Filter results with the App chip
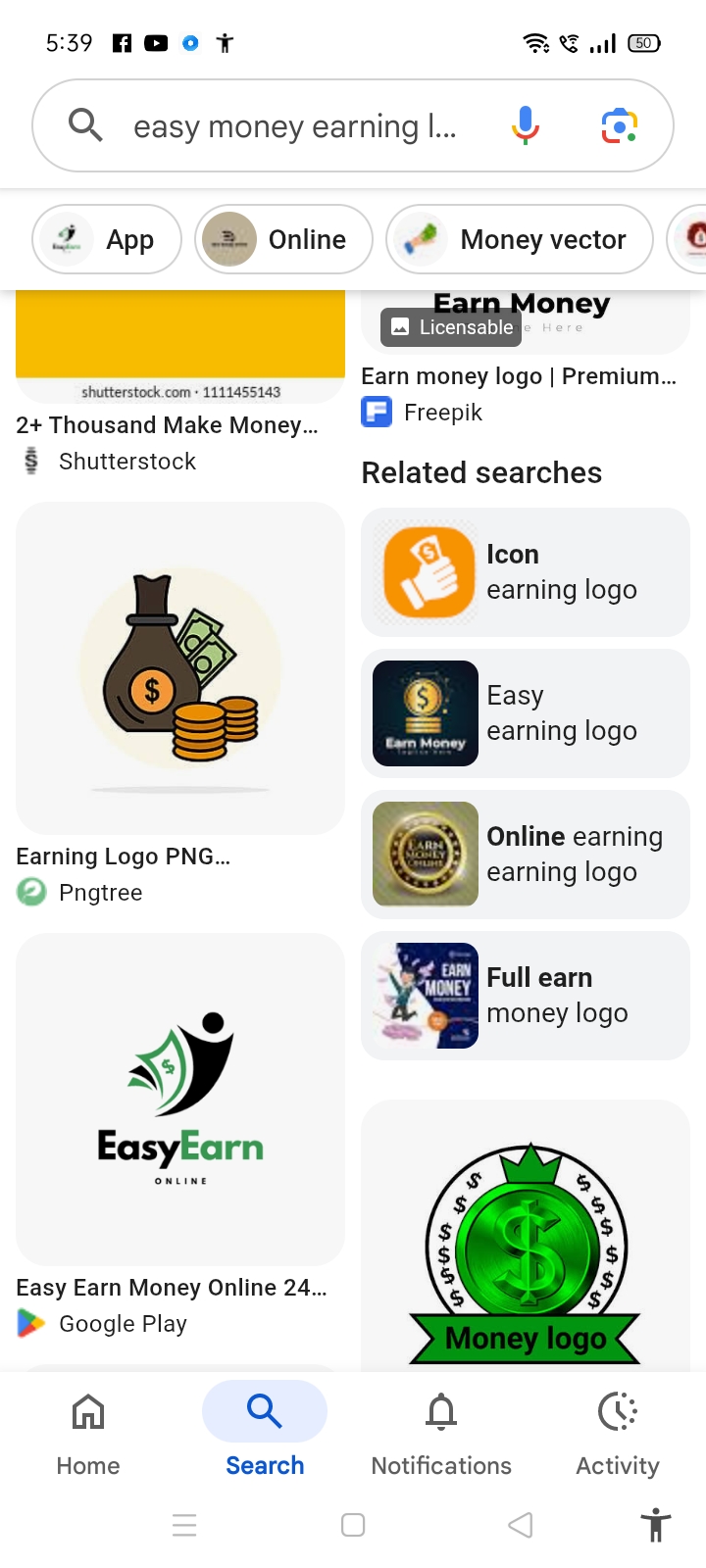This screenshot has height=1568, width=706. 107,239
